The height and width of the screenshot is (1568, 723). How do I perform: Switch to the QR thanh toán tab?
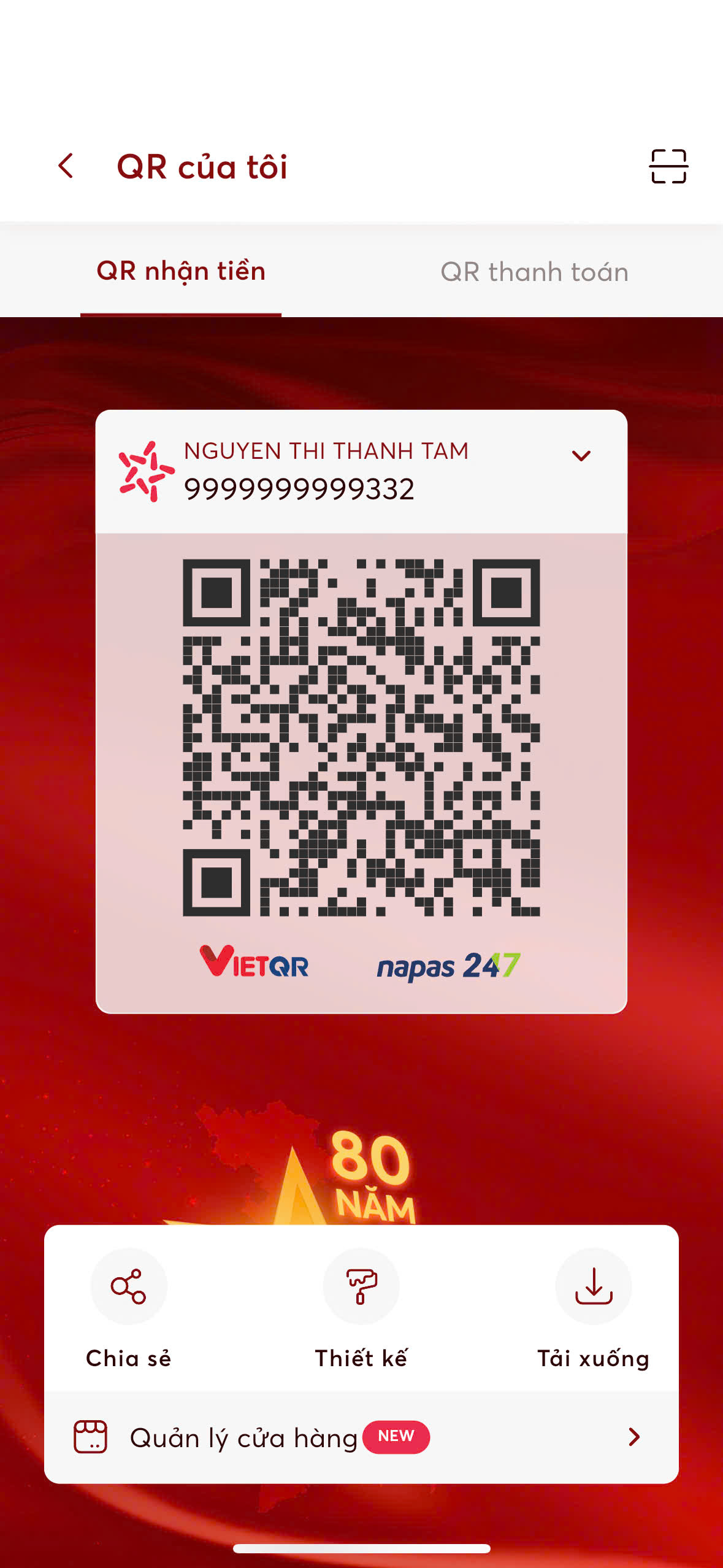point(534,272)
